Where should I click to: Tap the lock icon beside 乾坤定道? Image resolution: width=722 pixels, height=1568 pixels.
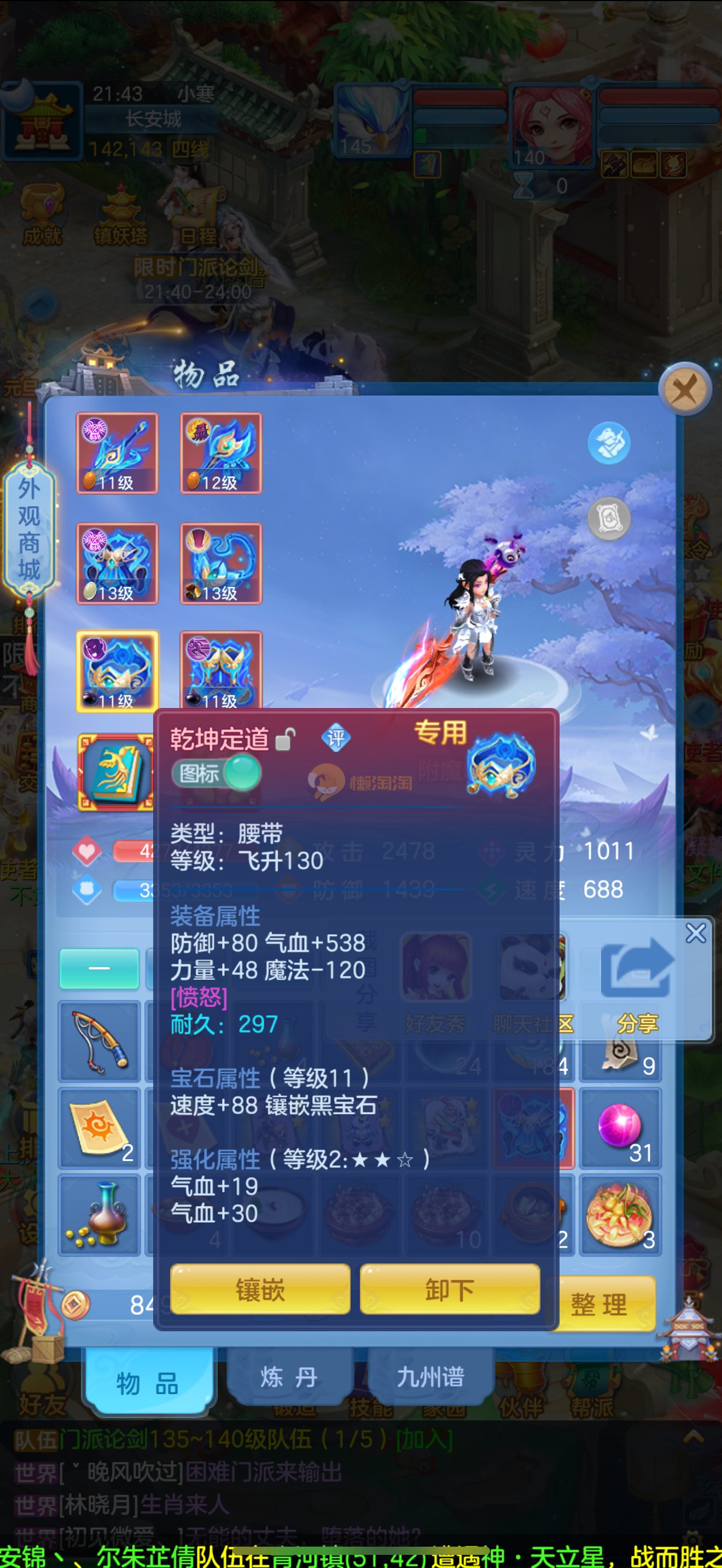[285, 739]
